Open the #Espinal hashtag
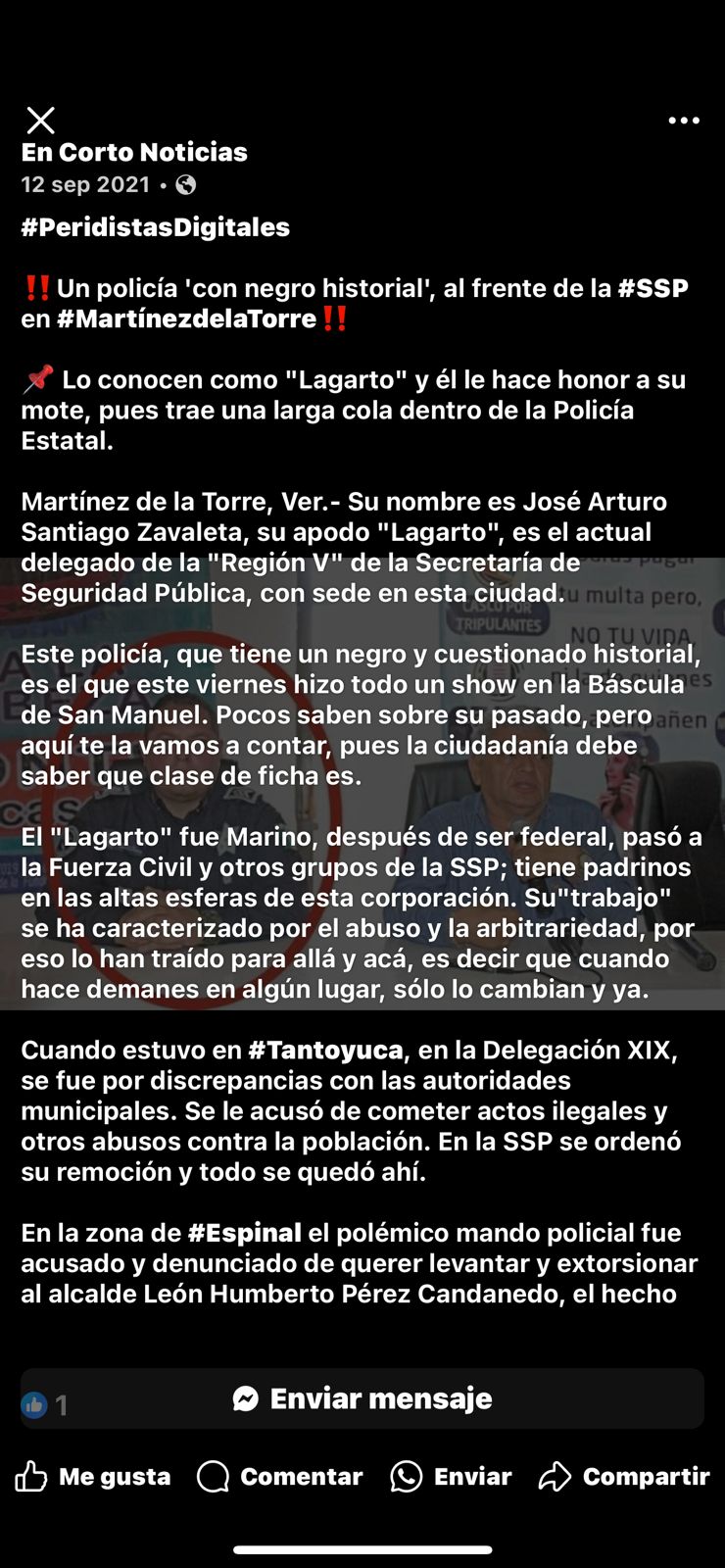The height and width of the screenshot is (1568, 725). tap(245, 1233)
